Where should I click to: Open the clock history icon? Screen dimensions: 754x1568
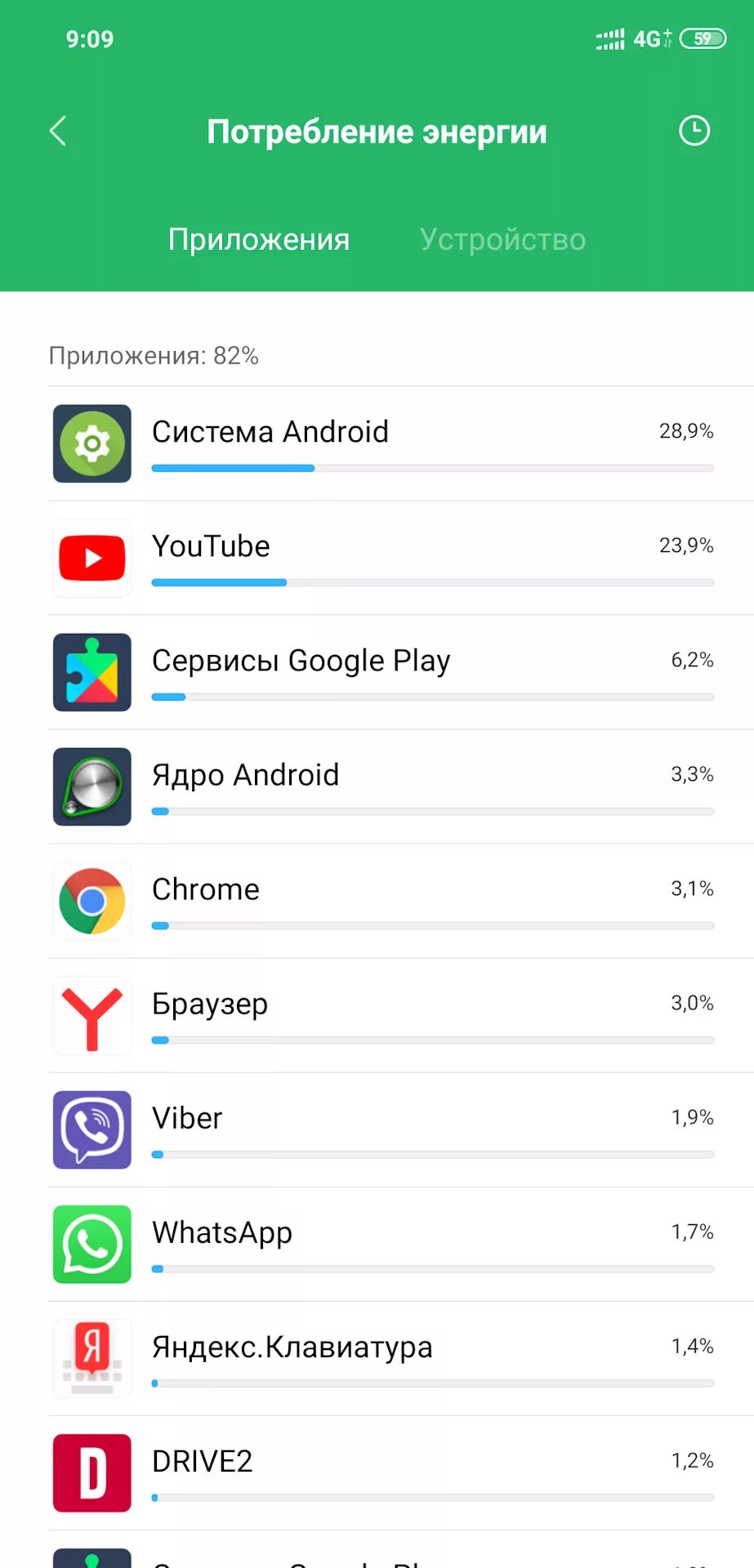click(x=694, y=131)
